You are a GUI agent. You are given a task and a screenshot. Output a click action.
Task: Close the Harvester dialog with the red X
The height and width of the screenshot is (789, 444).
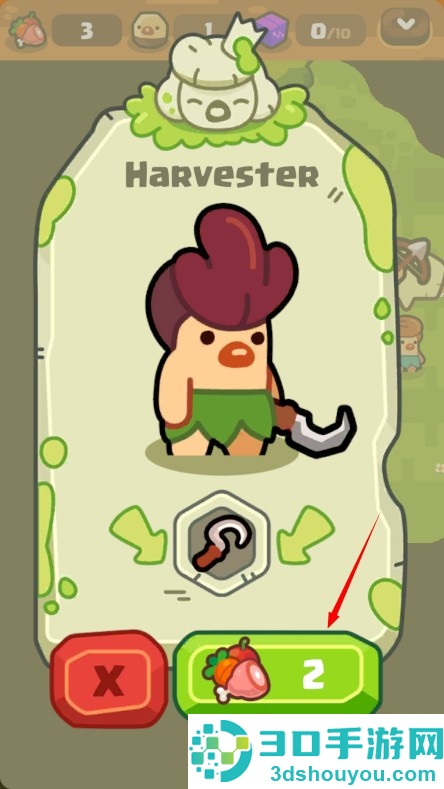[x=109, y=679]
